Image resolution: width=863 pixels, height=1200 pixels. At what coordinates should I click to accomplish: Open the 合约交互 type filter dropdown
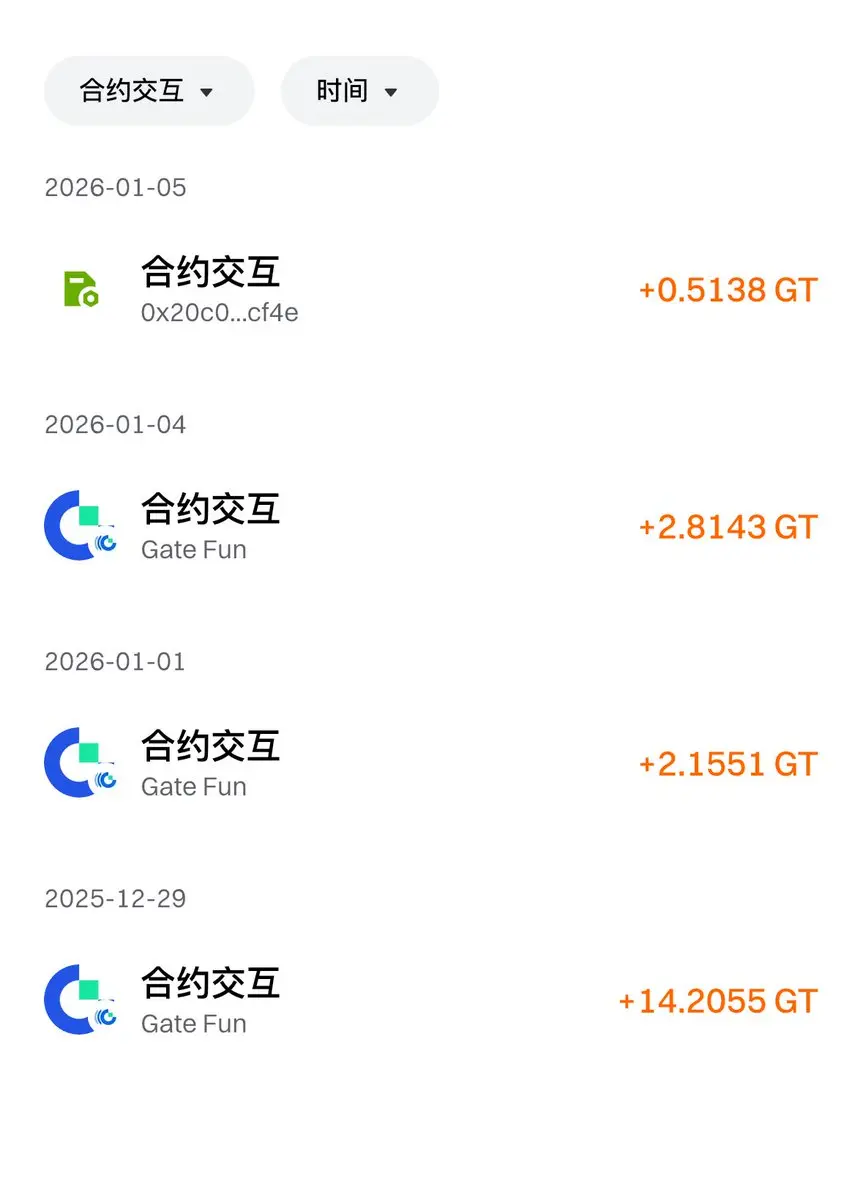tap(148, 91)
